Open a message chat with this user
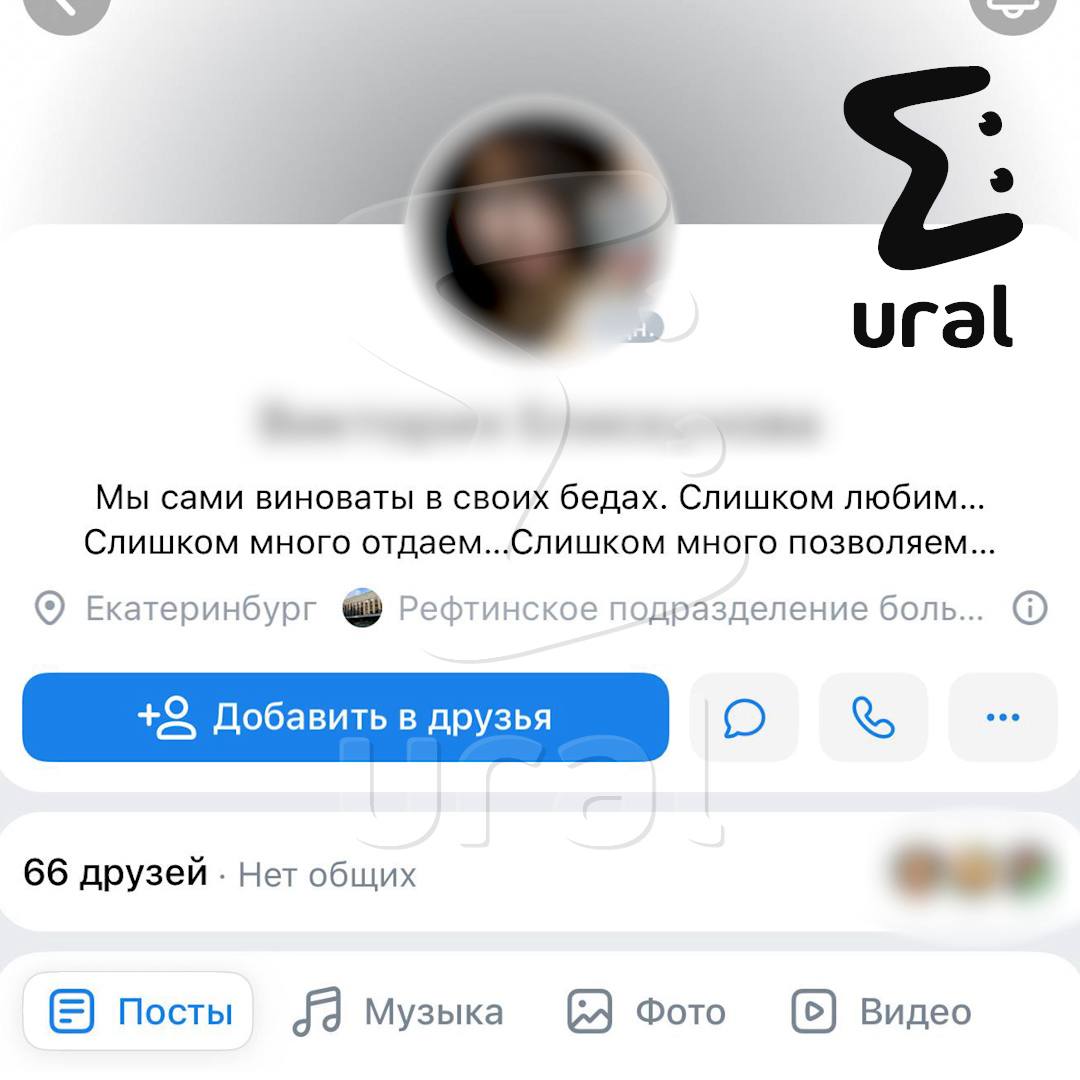Viewport: 1080px width, 1080px height. [x=744, y=717]
